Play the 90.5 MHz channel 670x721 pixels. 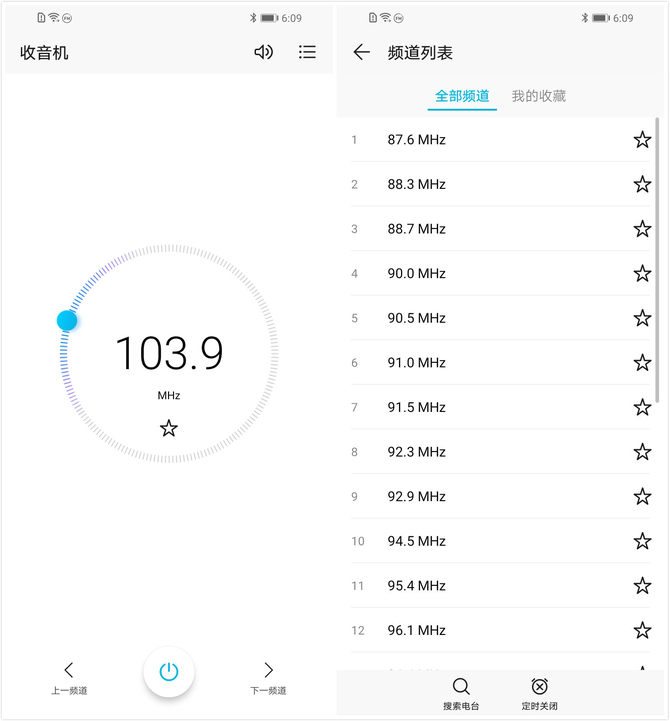[417, 318]
